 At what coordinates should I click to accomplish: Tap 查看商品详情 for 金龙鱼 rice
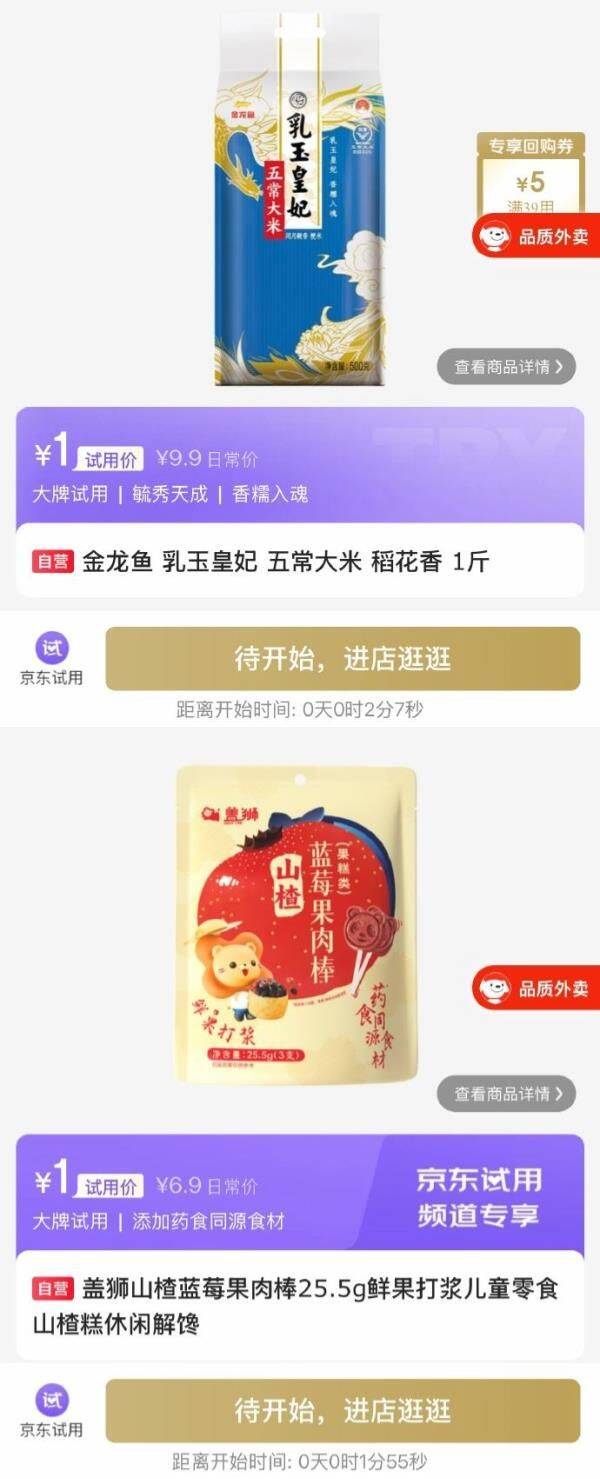pos(507,367)
